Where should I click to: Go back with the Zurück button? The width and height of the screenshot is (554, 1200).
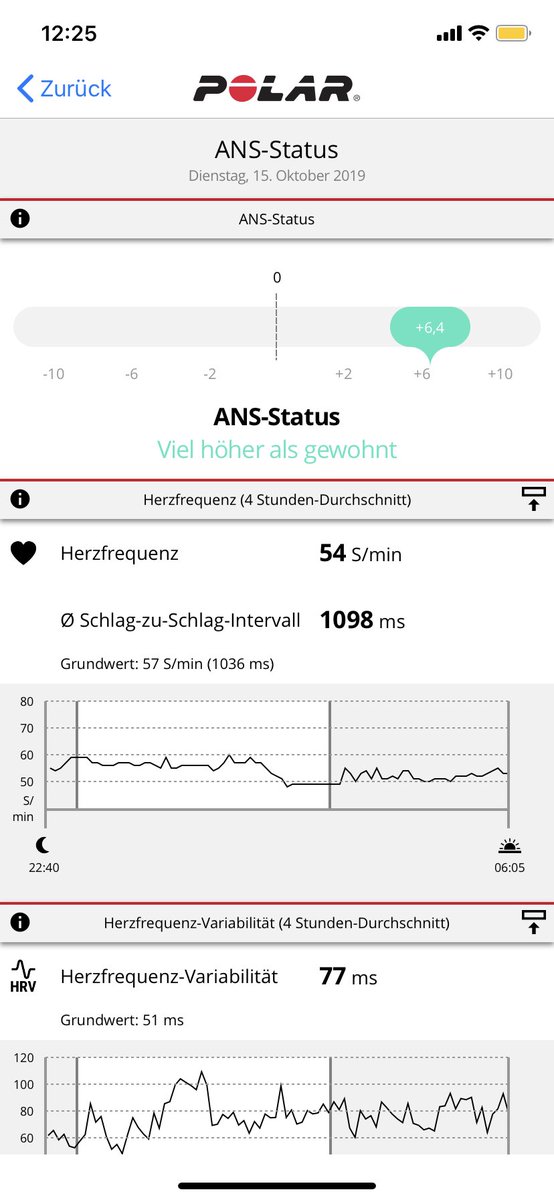click(x=64, y=88)
